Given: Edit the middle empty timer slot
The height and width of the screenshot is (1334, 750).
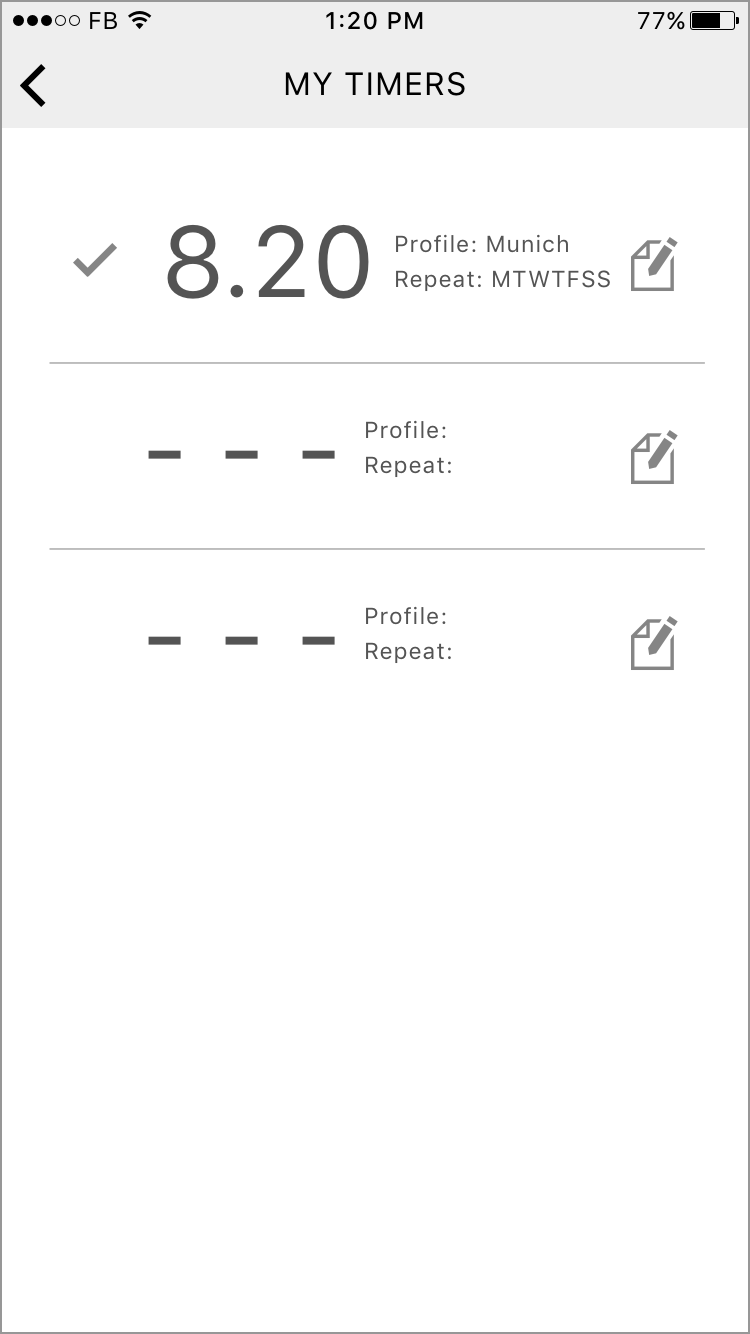Looking at the screenshot, I should click(653, 457).
